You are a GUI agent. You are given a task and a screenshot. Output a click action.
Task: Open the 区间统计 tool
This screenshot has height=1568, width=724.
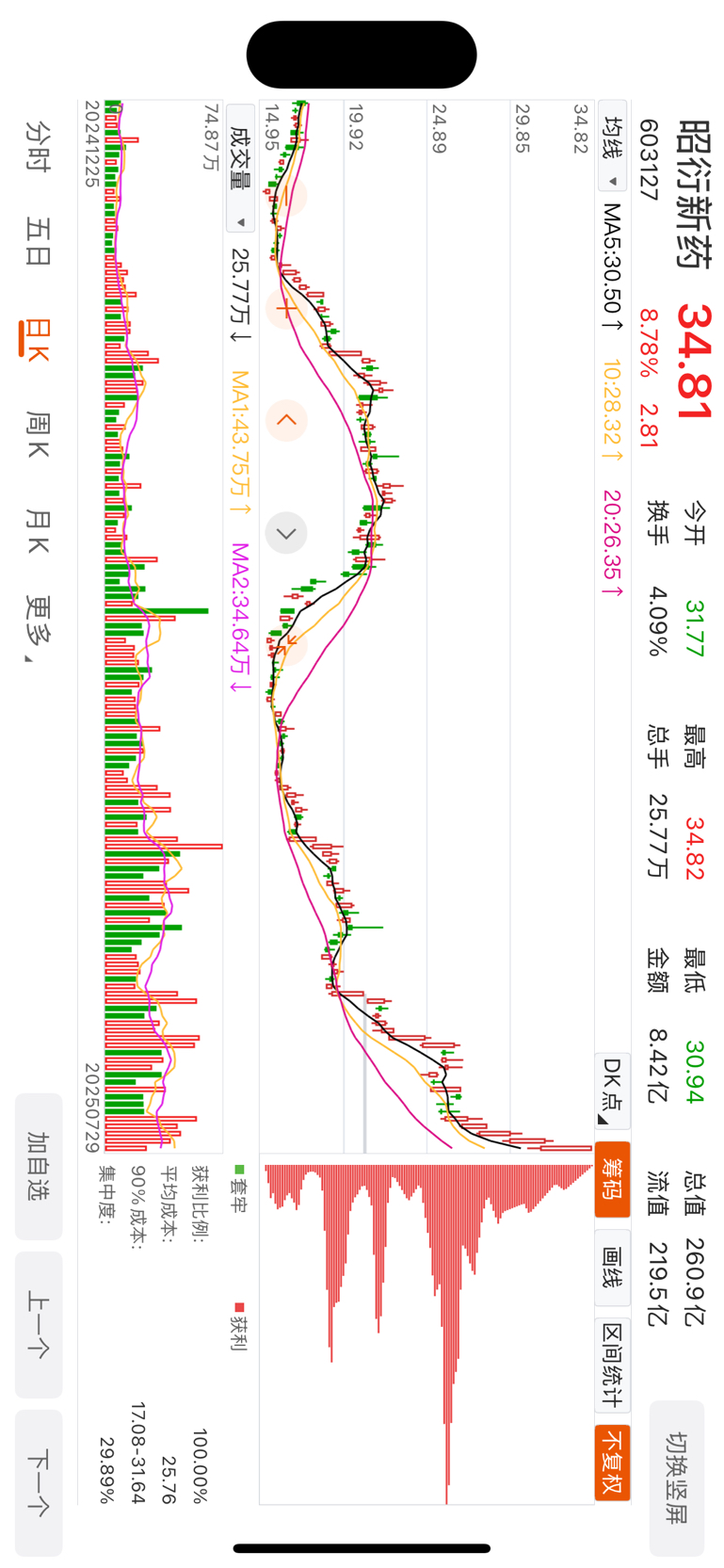coord(612,1365)
